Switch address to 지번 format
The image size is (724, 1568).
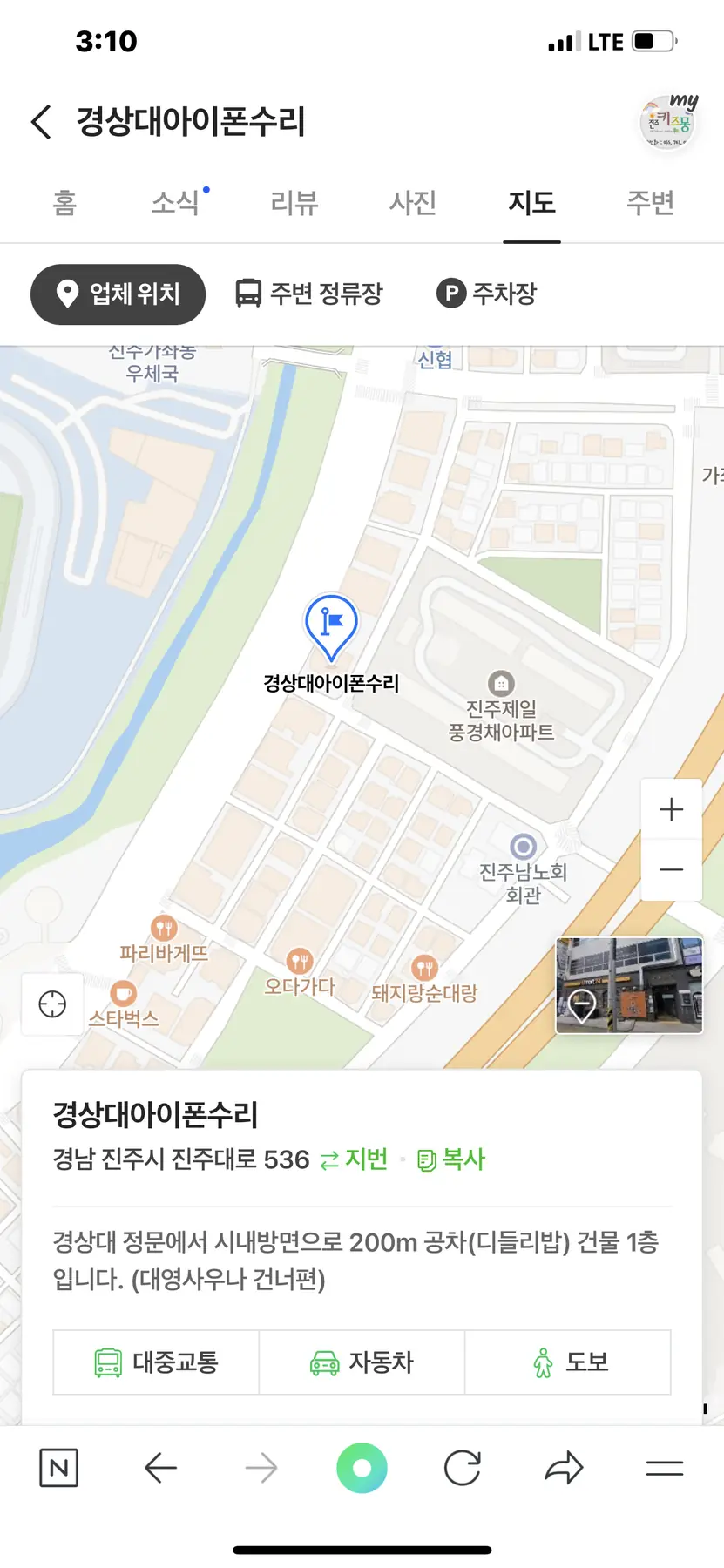click(x=355, y=1159)
